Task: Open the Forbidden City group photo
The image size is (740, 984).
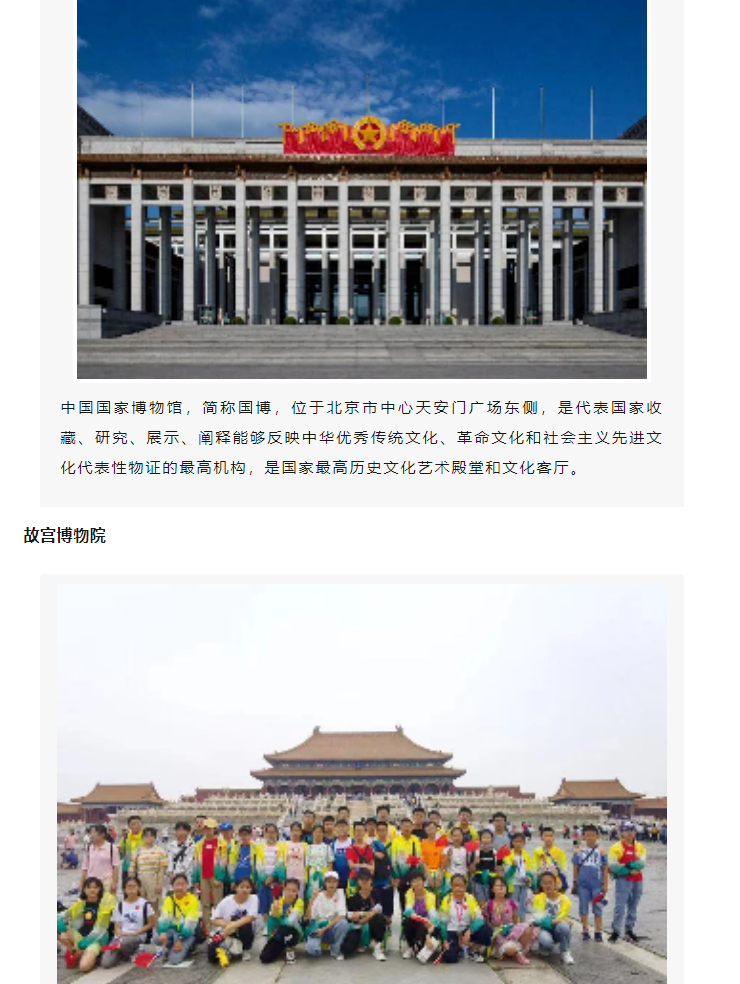Action: (362, 780)
